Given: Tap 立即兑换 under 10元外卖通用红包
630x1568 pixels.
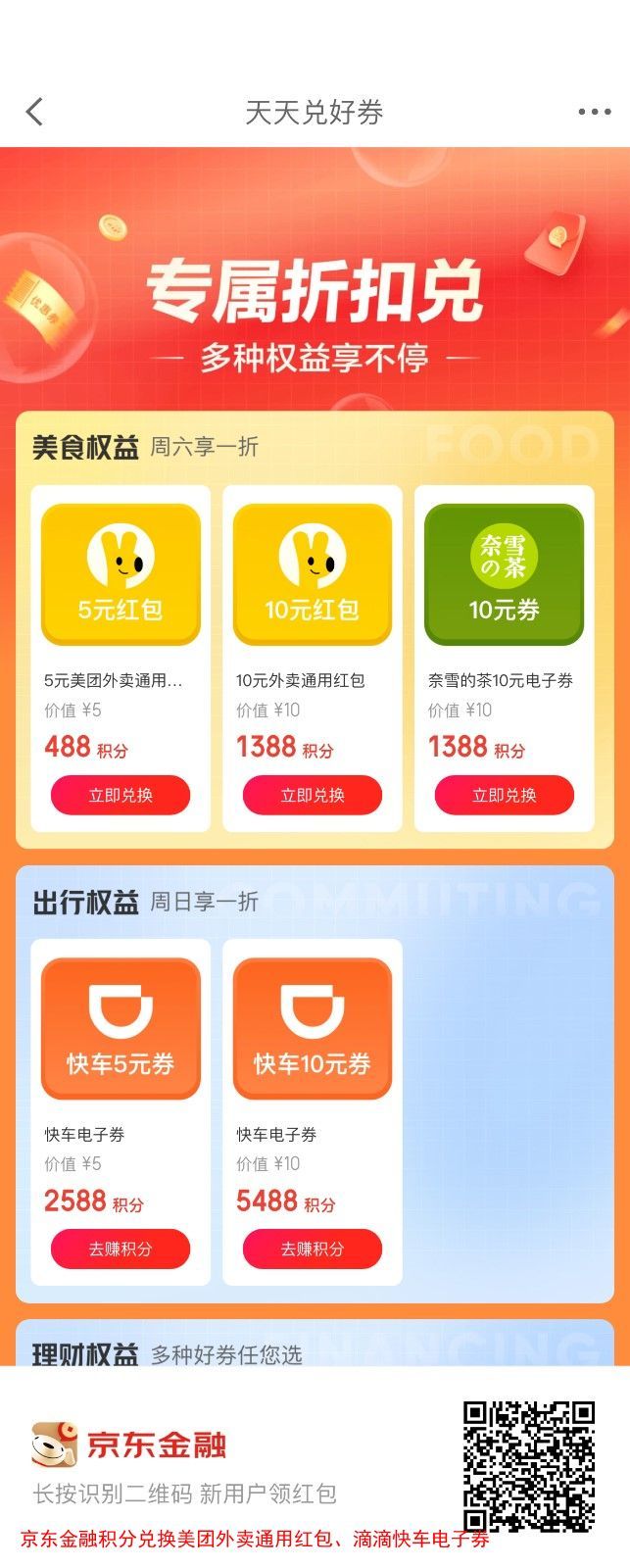Looking at the screenshot, I should [313, 795].
